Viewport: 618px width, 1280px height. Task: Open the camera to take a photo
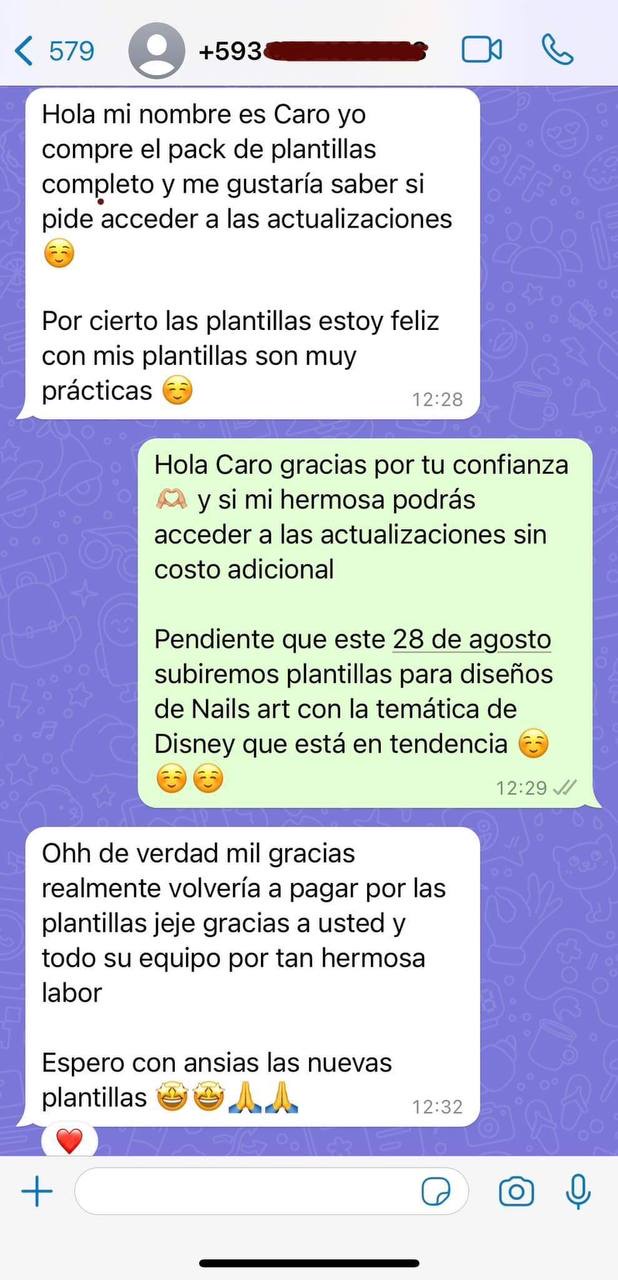[516, 1191]
